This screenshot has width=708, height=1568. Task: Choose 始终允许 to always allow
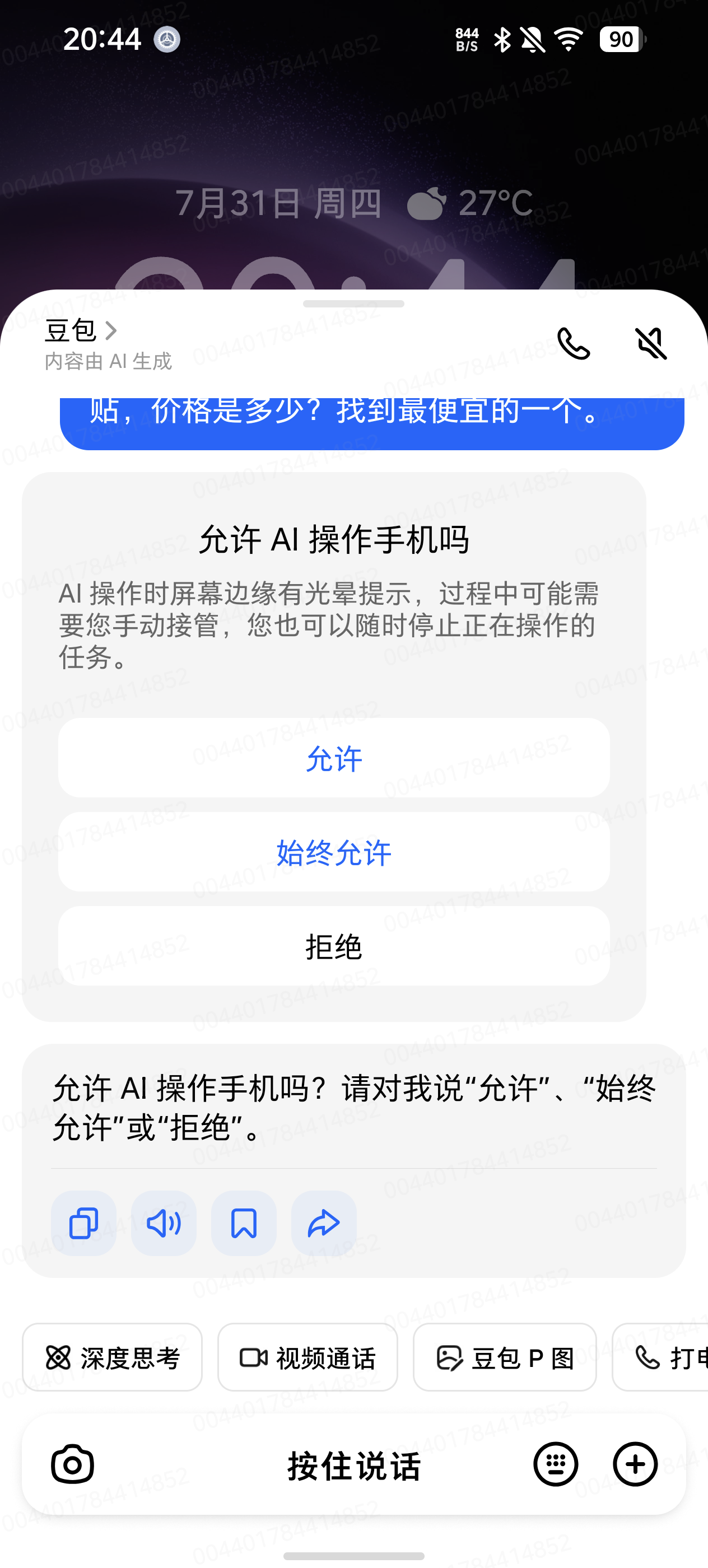[334, 852]
